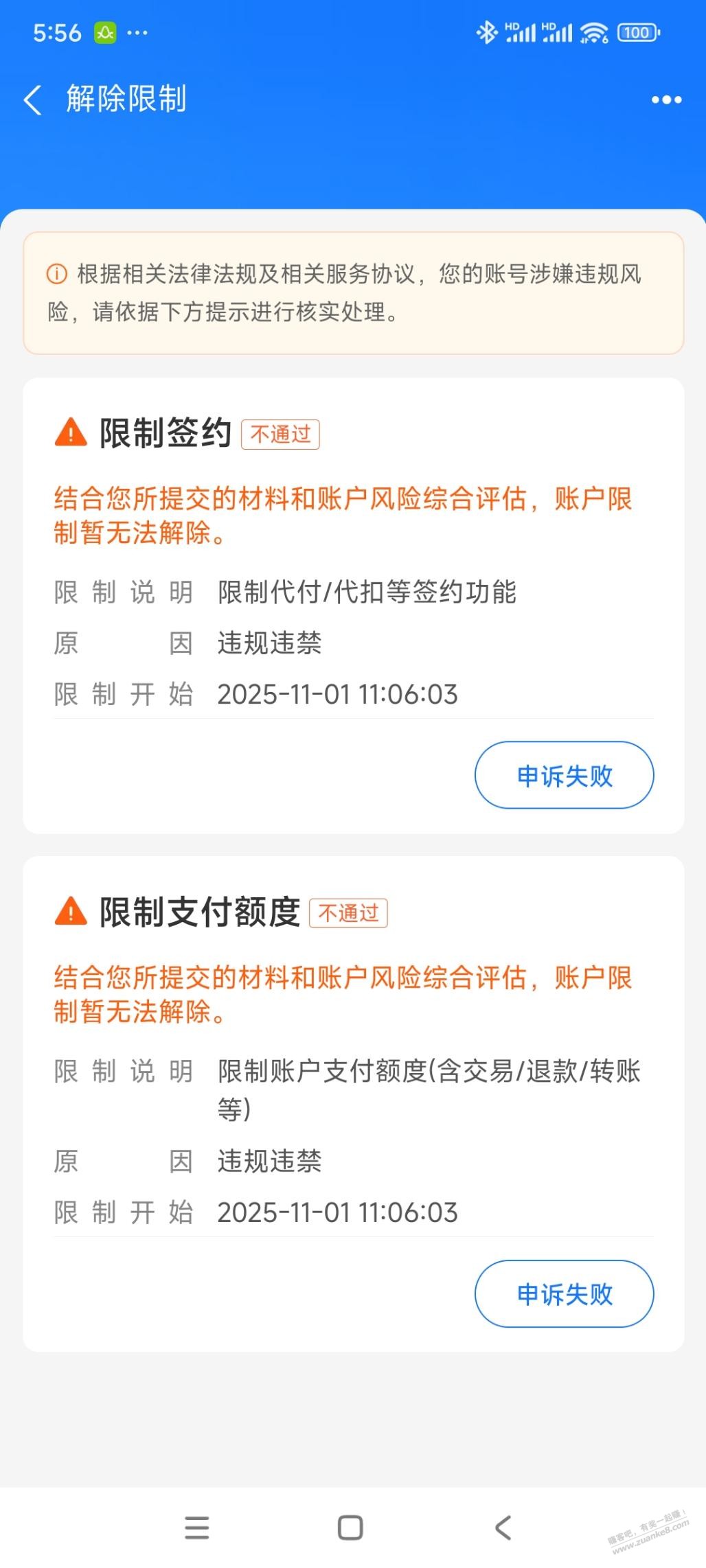Open recent apps from navigation bar

click(197, 1527)
